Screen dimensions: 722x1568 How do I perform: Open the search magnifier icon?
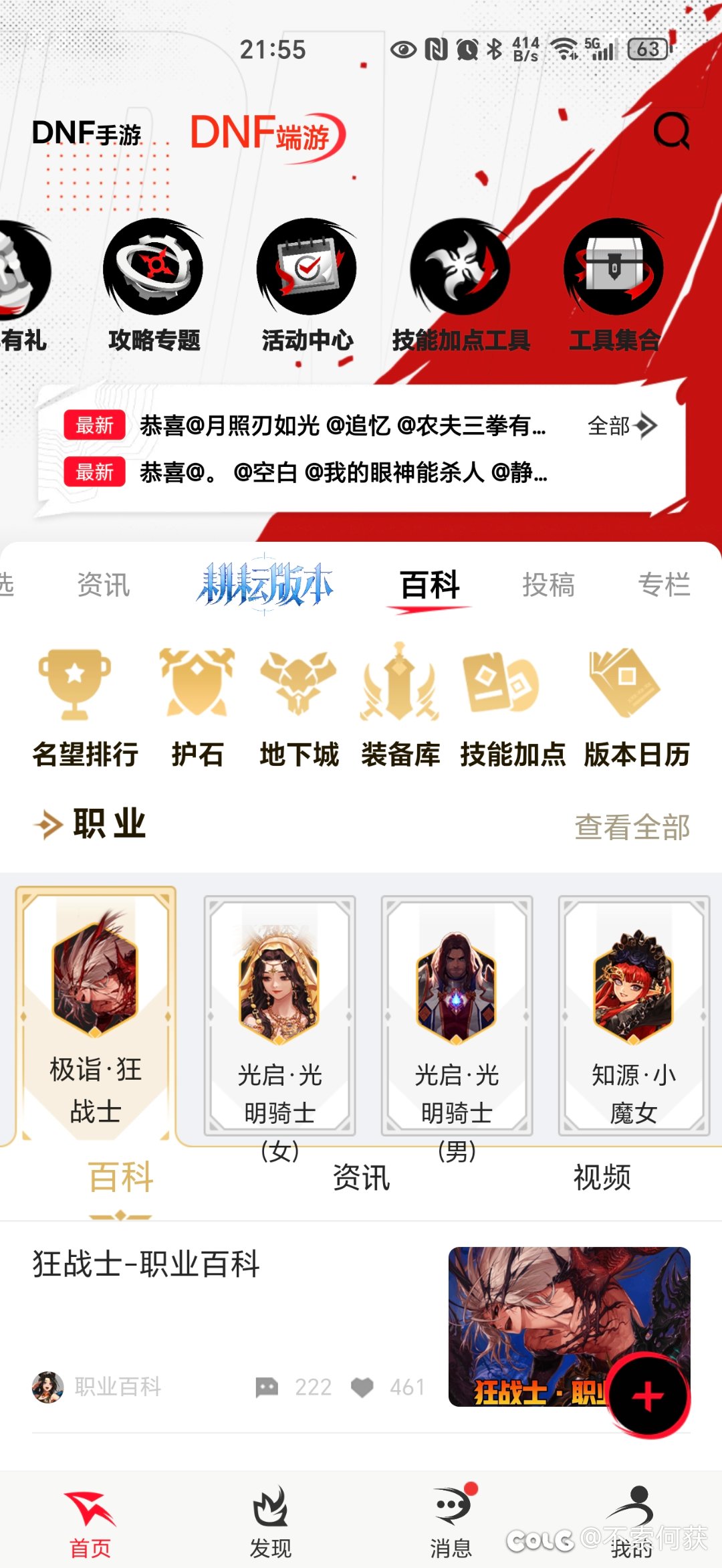[x=671, y=131]
